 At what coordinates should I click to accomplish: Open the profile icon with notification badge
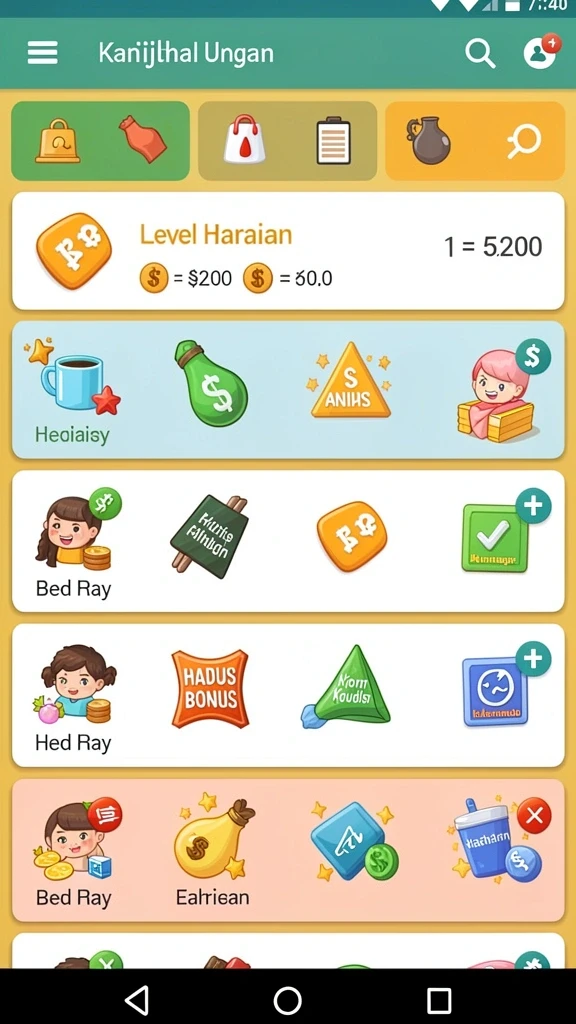pyautogui.click(x=541, y=52)
